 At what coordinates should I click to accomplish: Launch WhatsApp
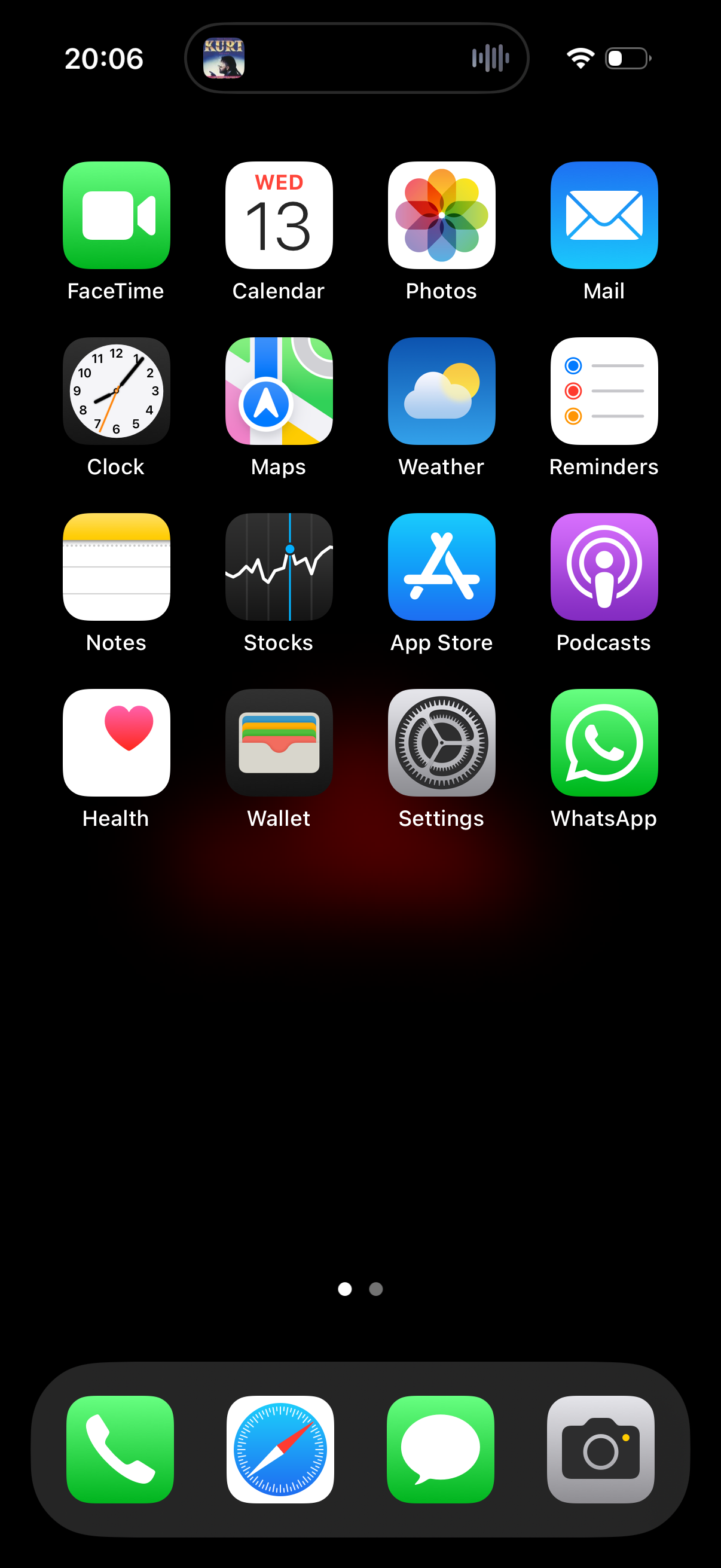(604, 743)
